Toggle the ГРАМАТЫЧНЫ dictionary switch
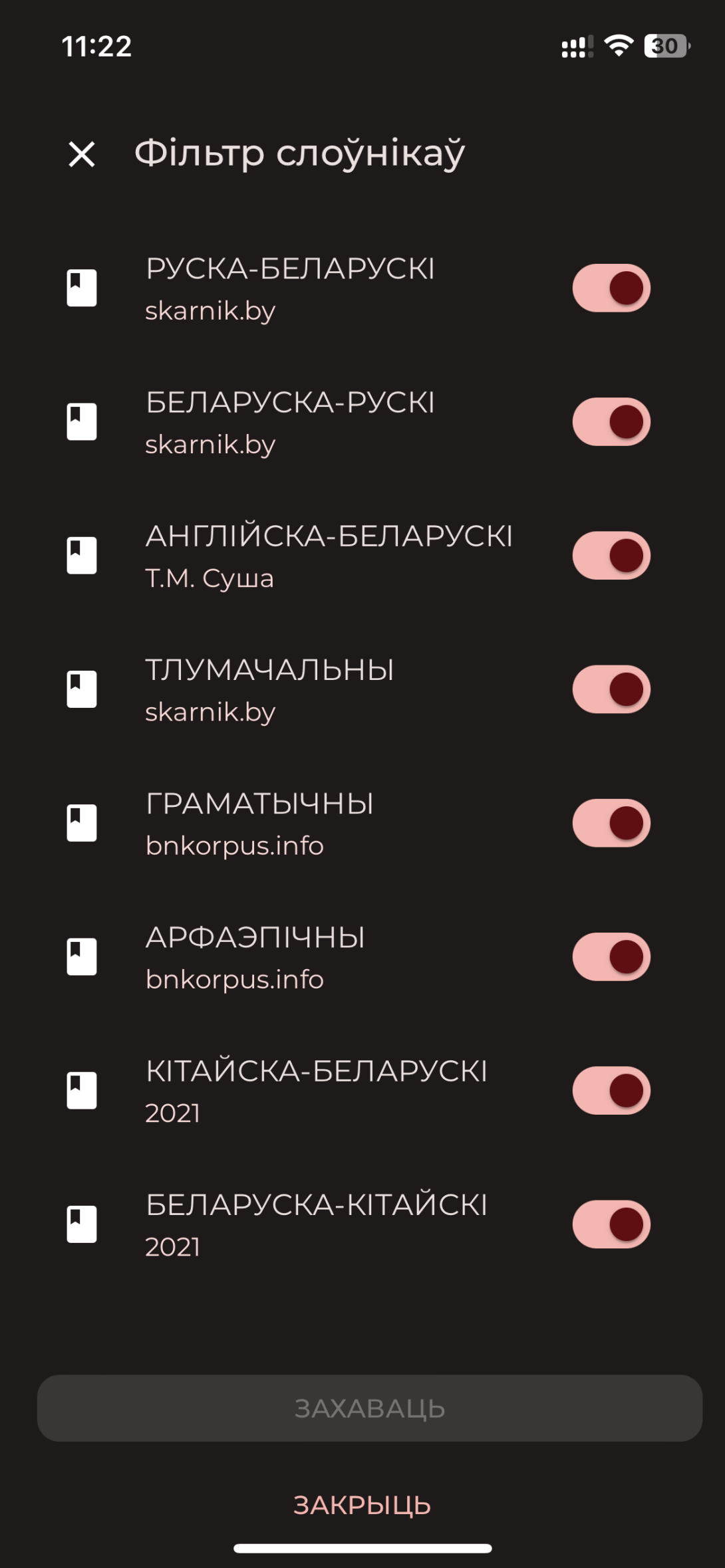This screenshot has width=725, height=1568. coord(611,823)
